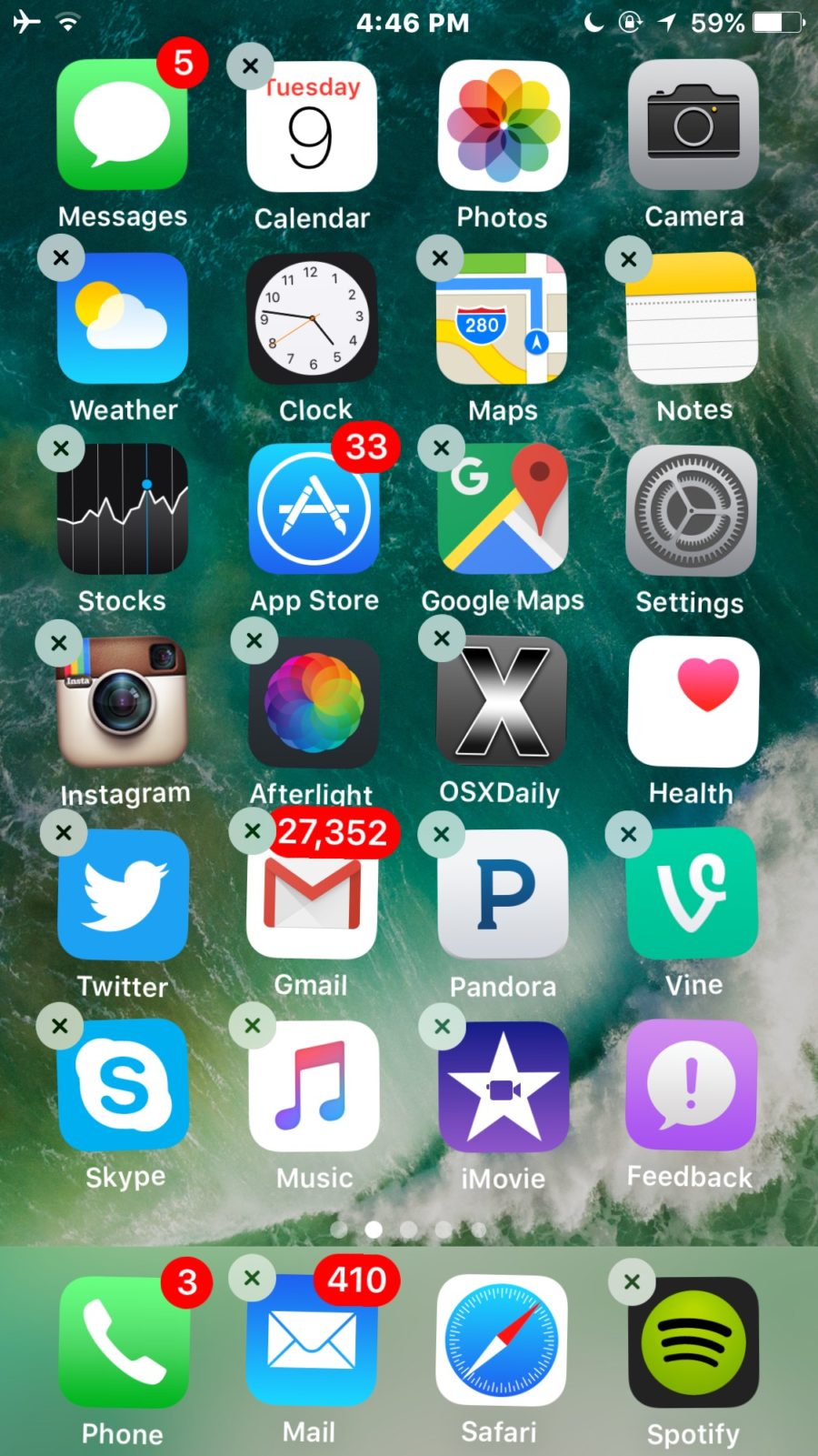Screen dimensions: 818x1456
Task: Tap the second page indicator dot
Action: (x=374, y=1230)
